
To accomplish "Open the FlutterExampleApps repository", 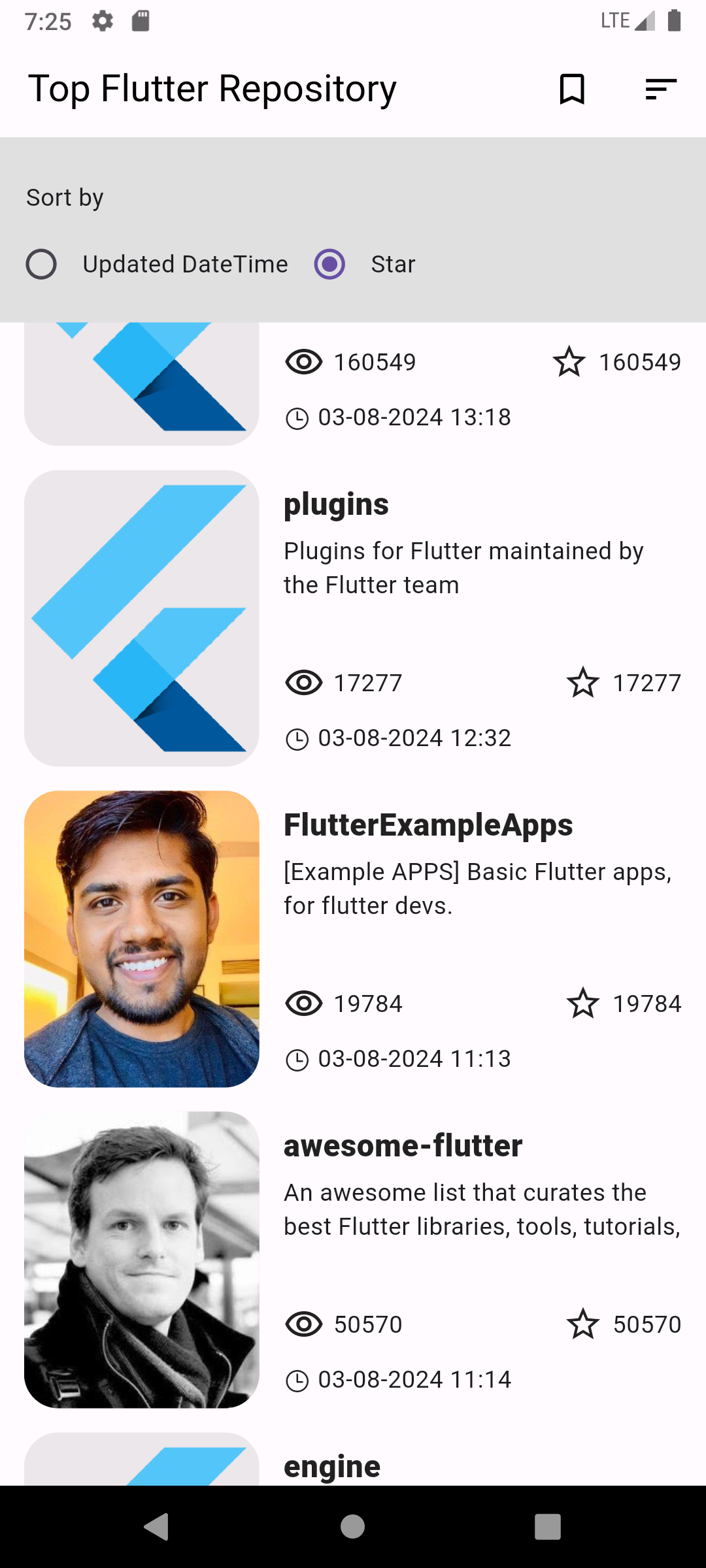I will 353,939.
